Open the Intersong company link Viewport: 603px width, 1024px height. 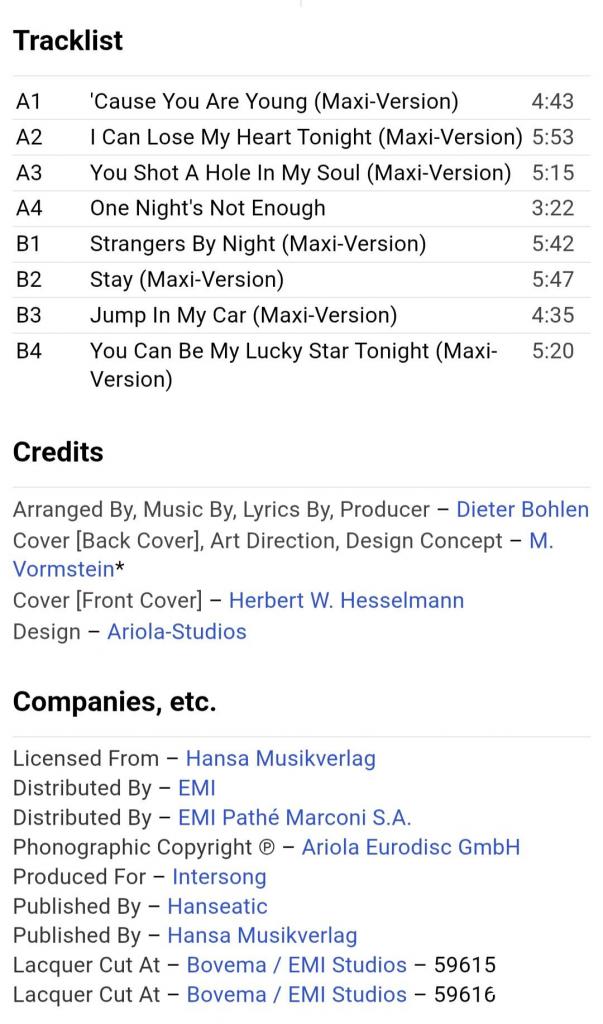click(219, 877)
